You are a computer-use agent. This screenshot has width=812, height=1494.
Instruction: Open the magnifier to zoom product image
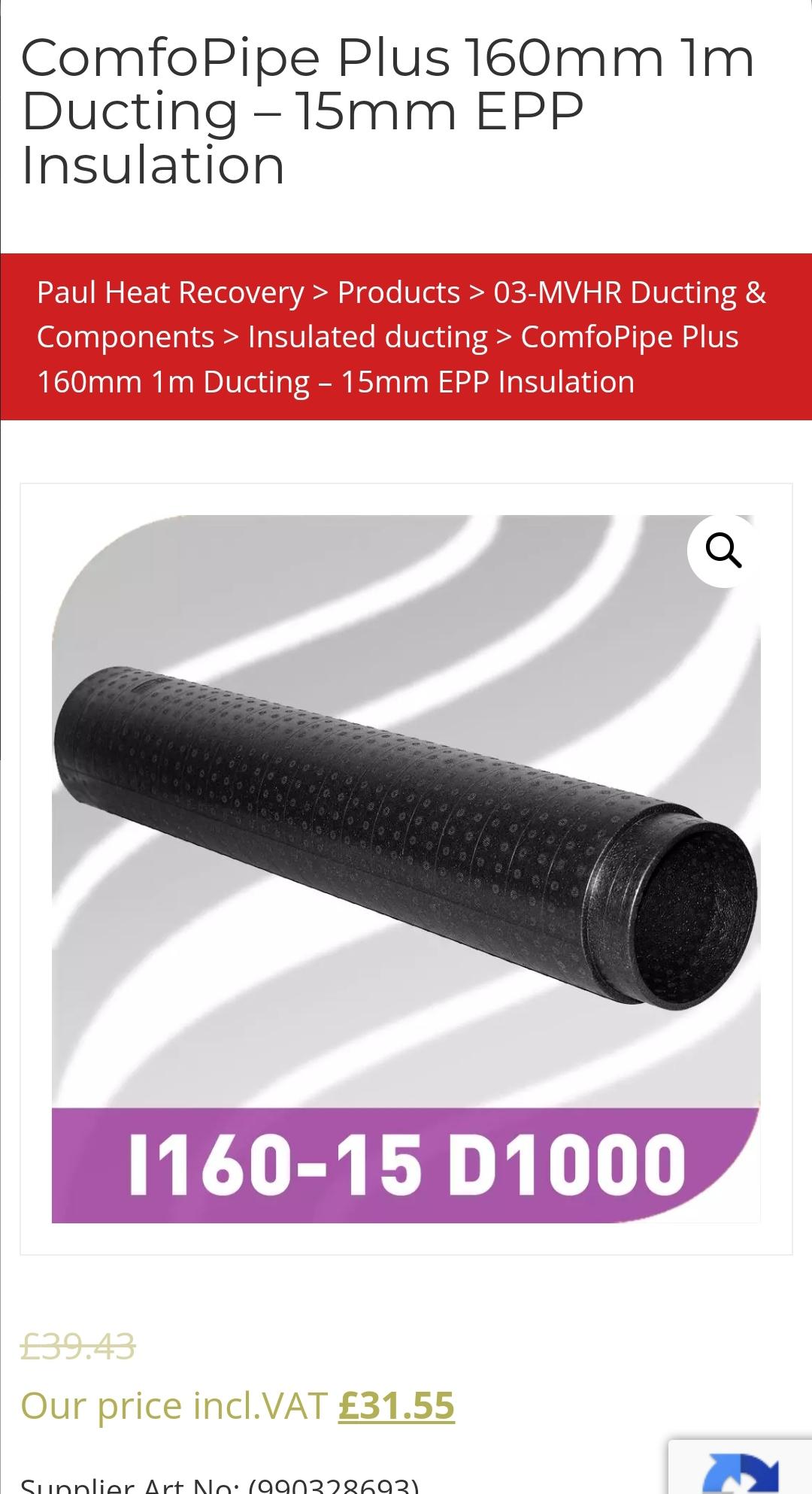pyautogui.click(x=723, y=551)
